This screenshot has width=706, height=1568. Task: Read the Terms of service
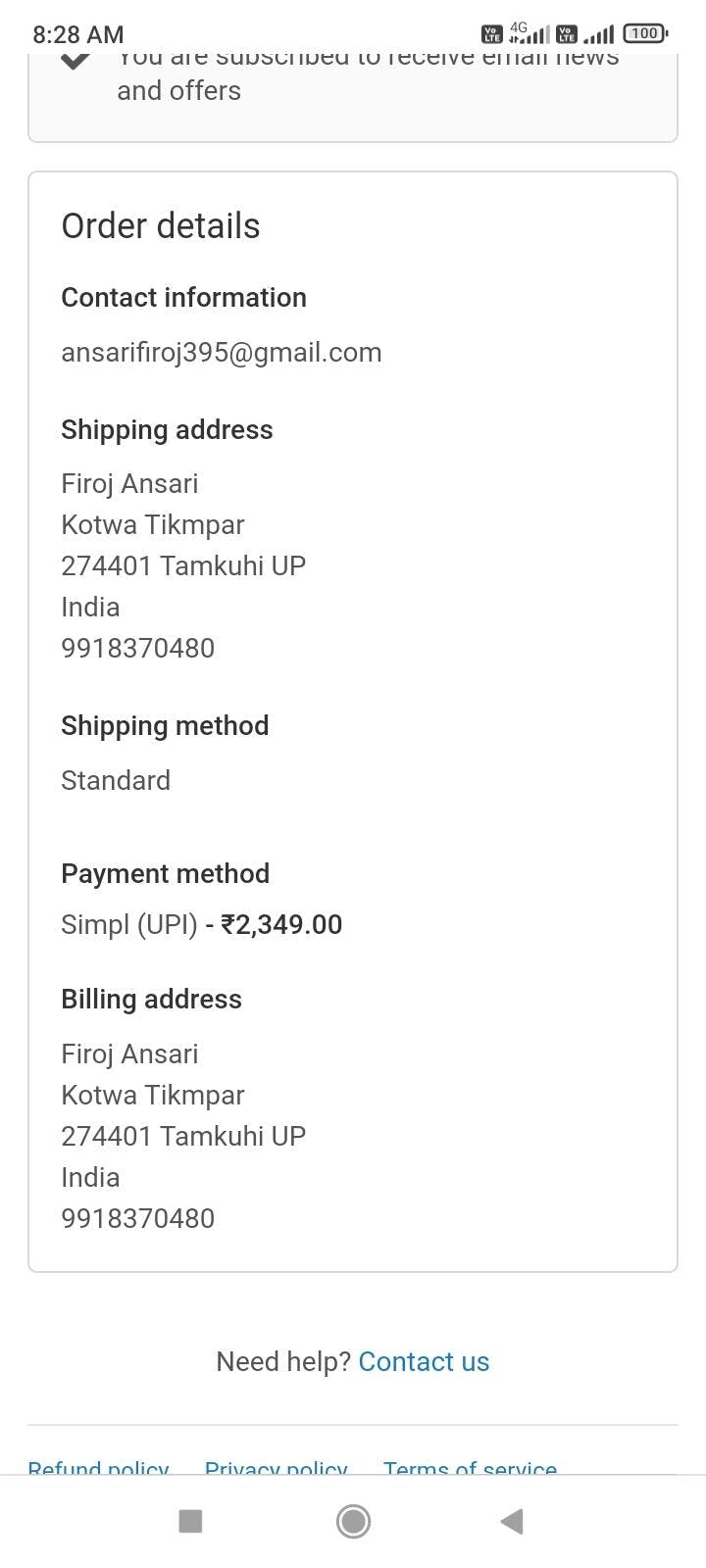coord(470,1468)
